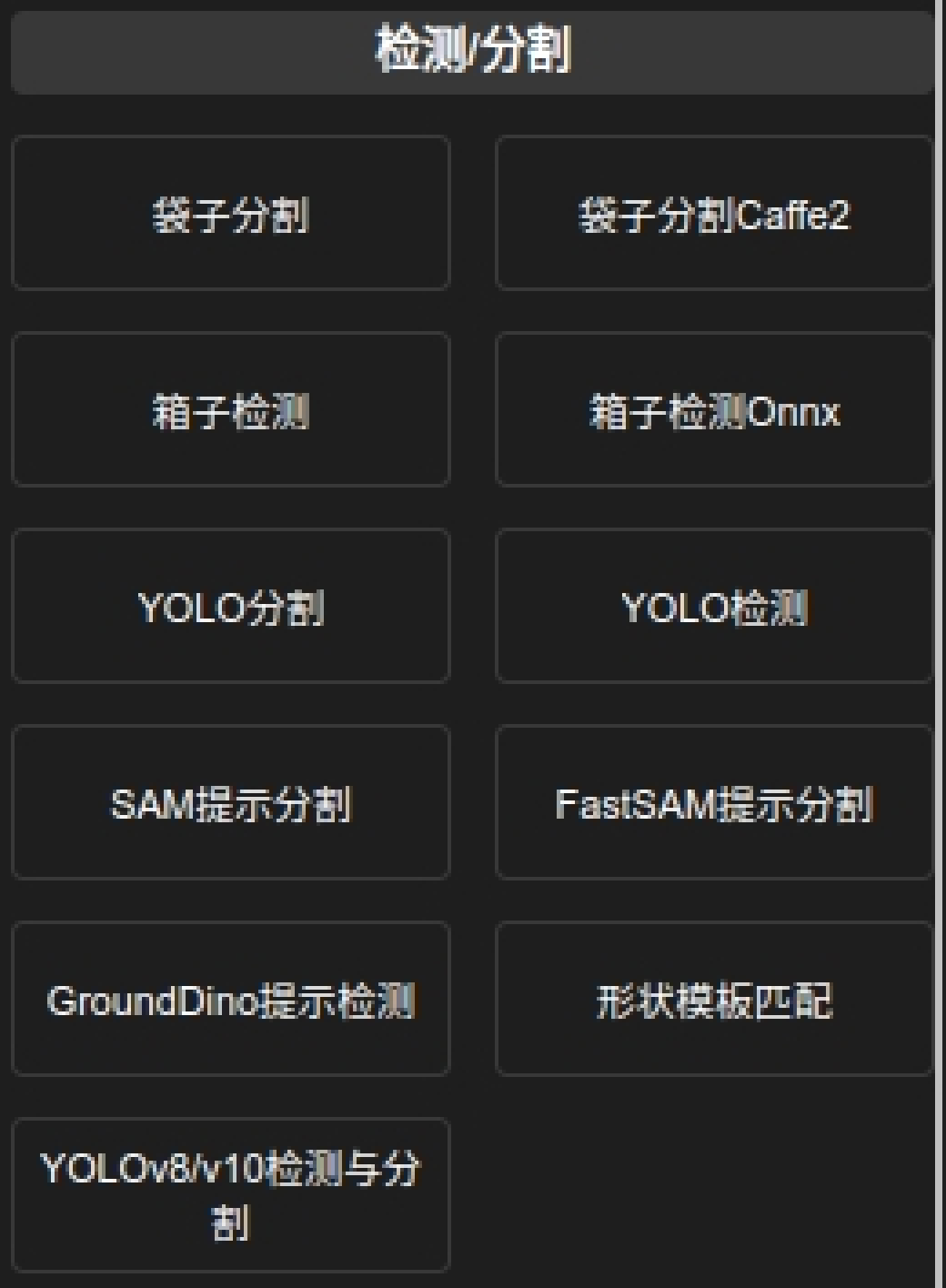The height and width of the screenshot is (1288, 946).
Task: Select FastSAM提示分割
Action: (x=714, y=803)
